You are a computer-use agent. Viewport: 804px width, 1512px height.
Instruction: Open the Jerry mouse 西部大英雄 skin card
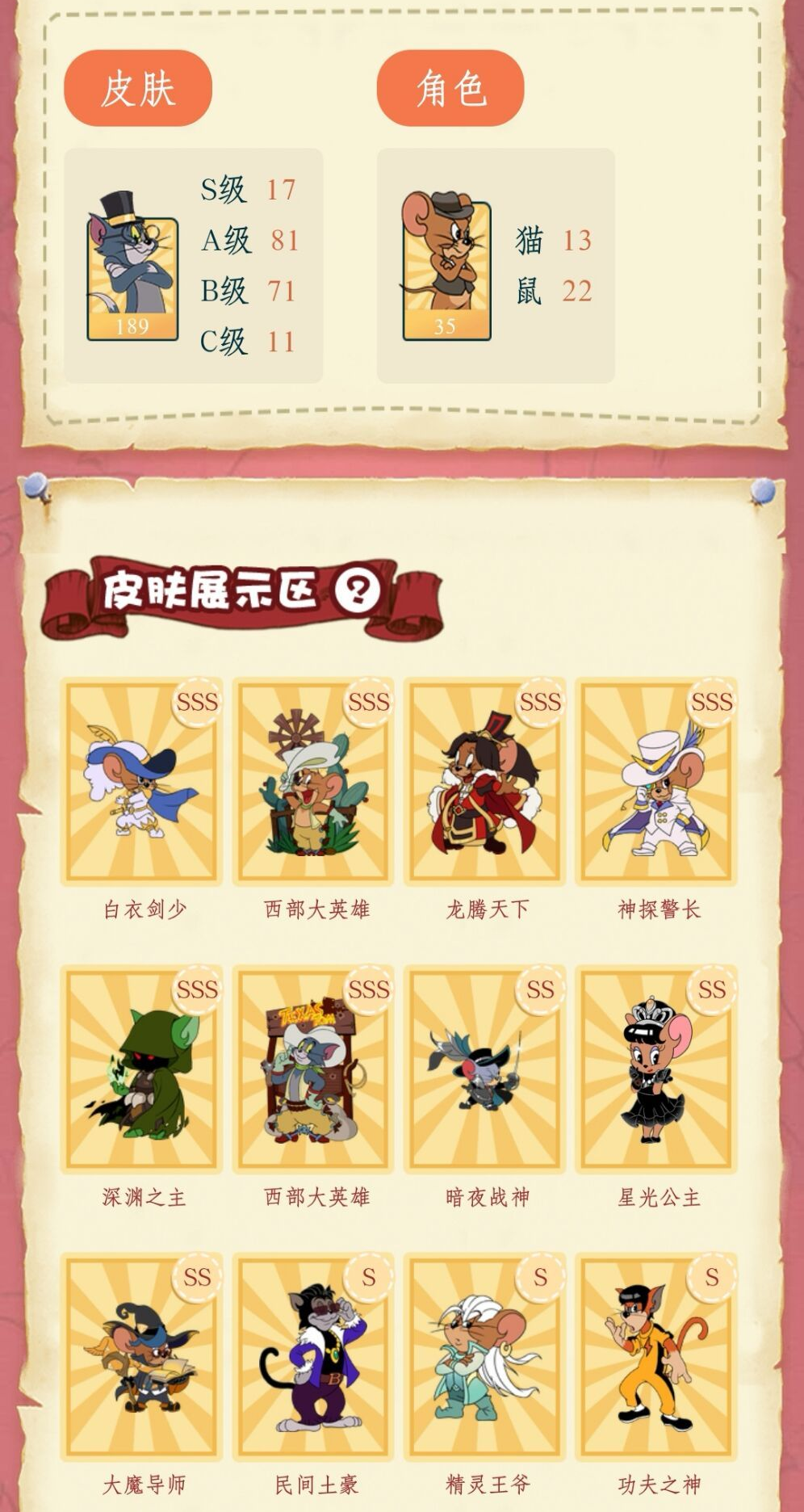tap(313, 782)
